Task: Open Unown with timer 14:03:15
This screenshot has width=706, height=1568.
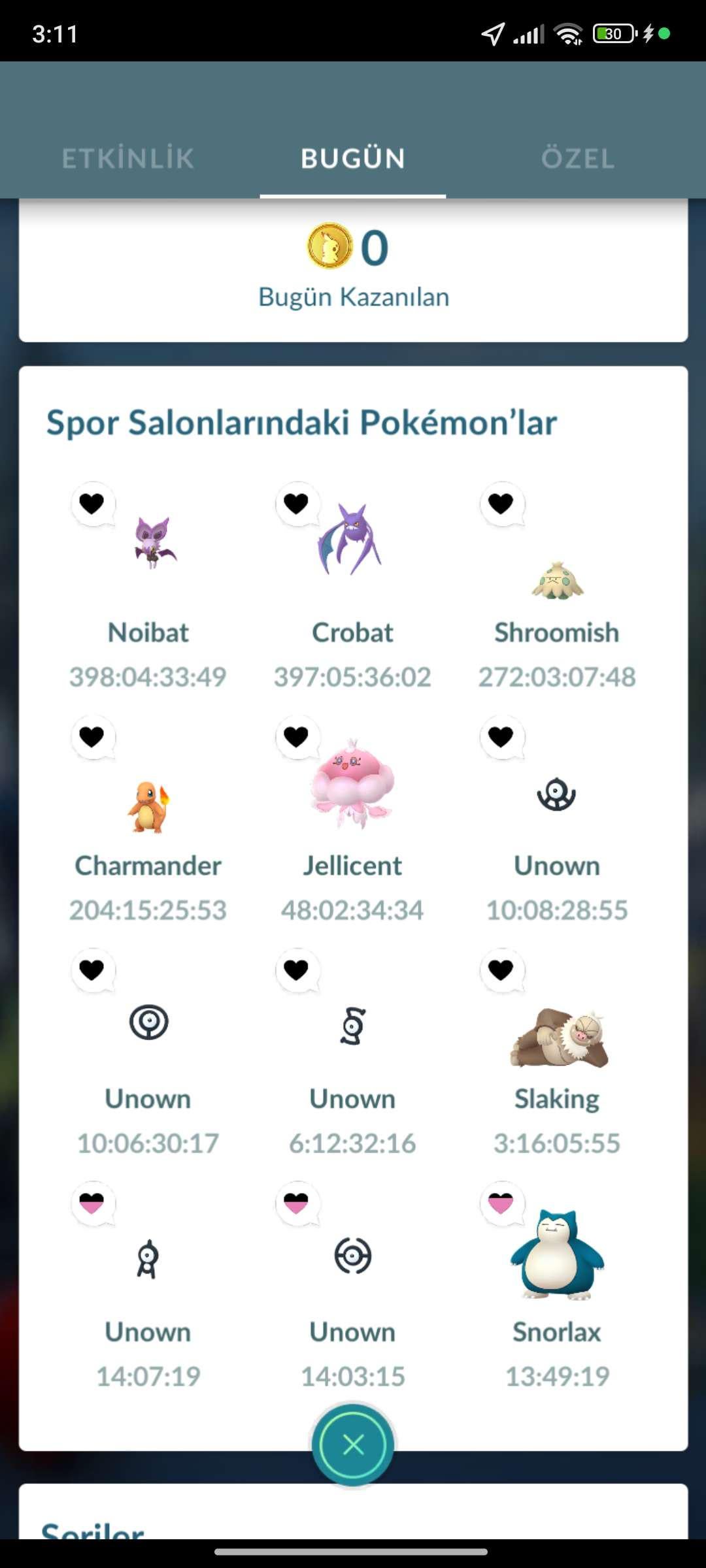Action: click(x=353, y=1256)
